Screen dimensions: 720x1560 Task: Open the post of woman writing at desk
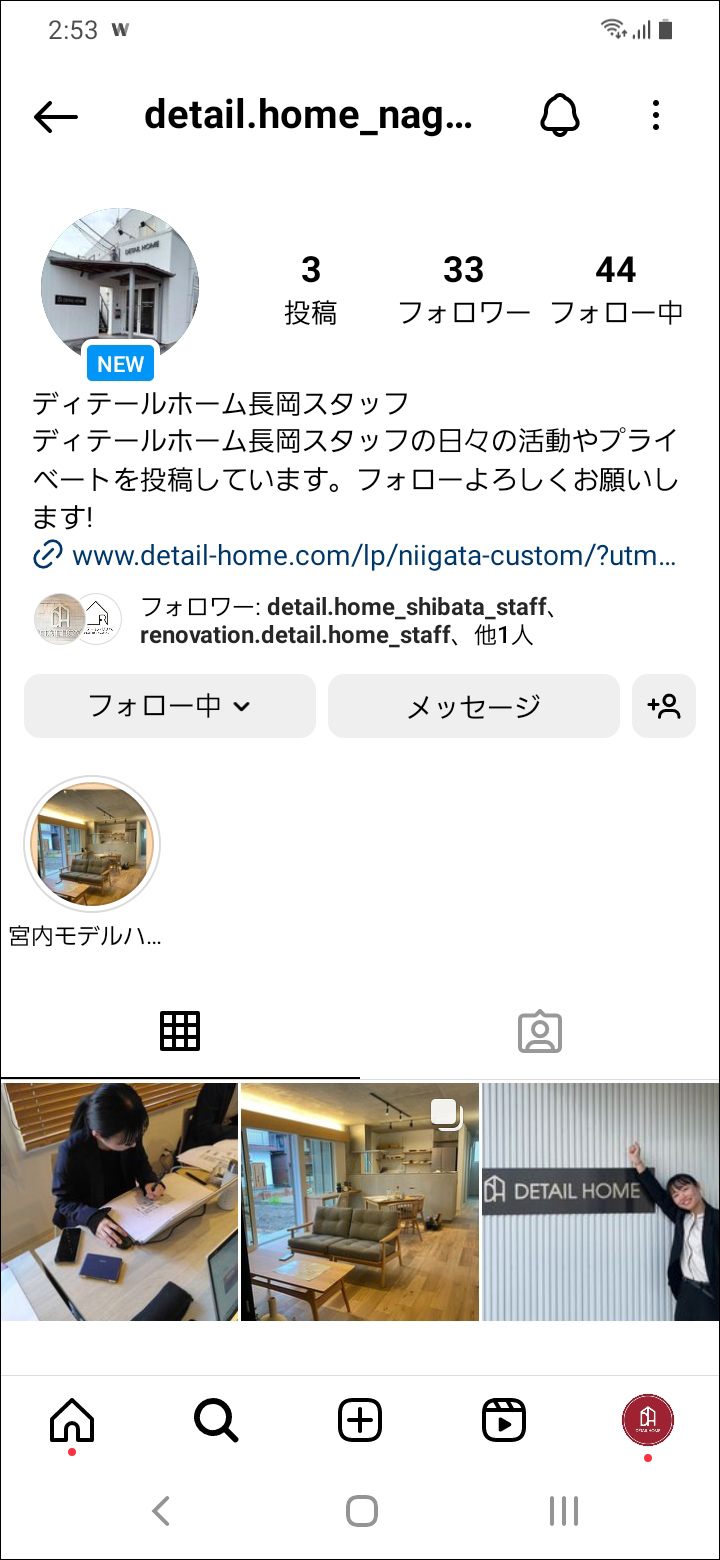[119, 1201]
